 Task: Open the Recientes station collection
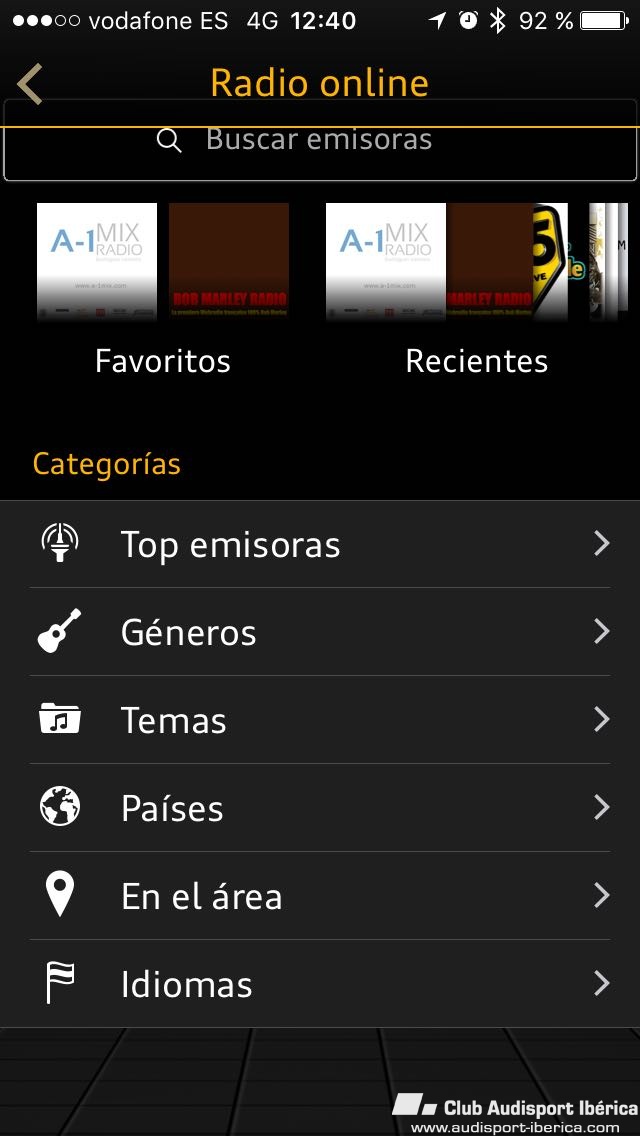coord(477,288)
